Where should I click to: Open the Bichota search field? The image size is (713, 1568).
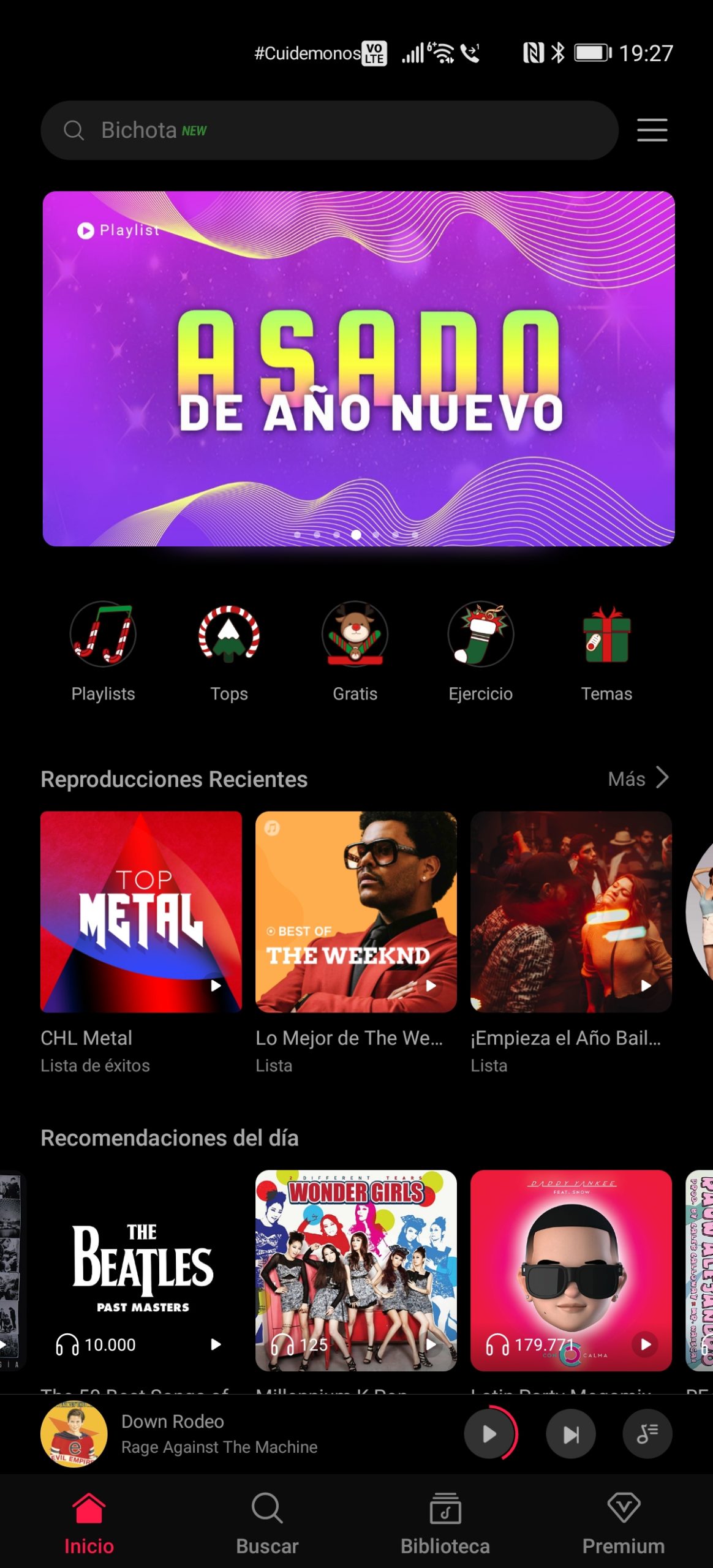click(x=329, y=130)
